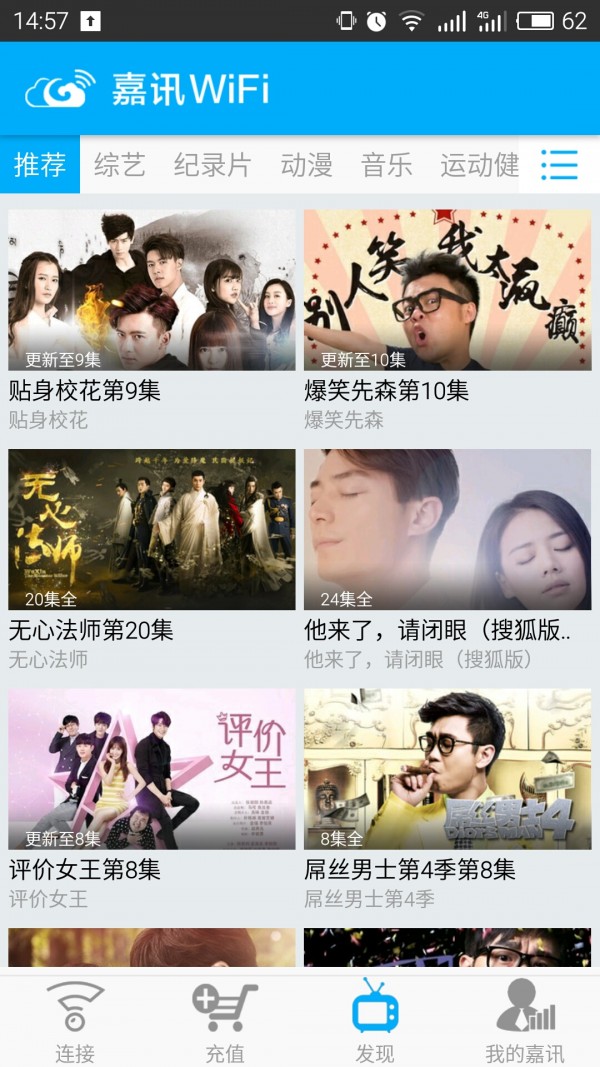Open the 贴身校花第9集 video
600x1067 pixels.
(x=152, y=290)
